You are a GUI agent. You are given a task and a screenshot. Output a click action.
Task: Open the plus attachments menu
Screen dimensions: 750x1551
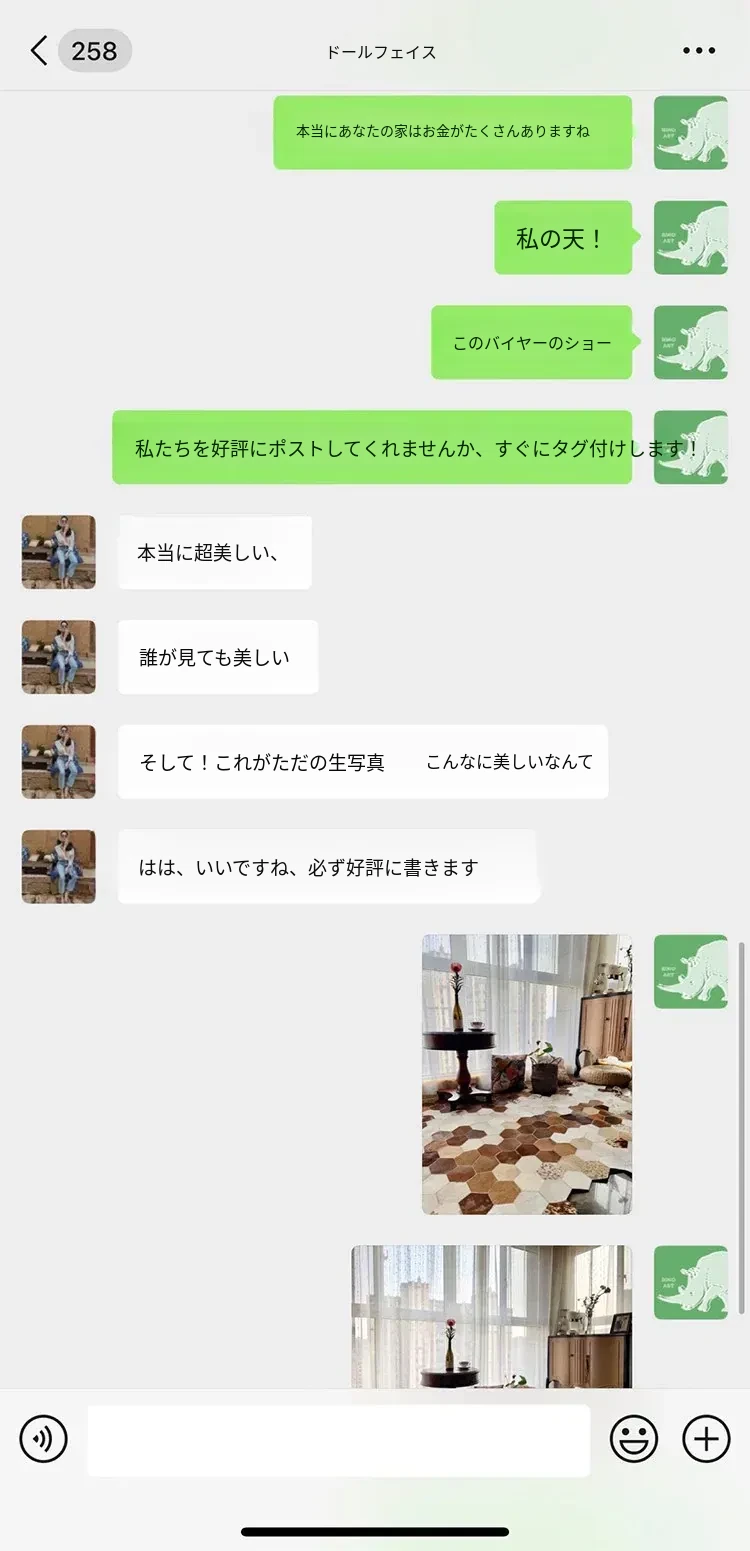coord(706,1440)
